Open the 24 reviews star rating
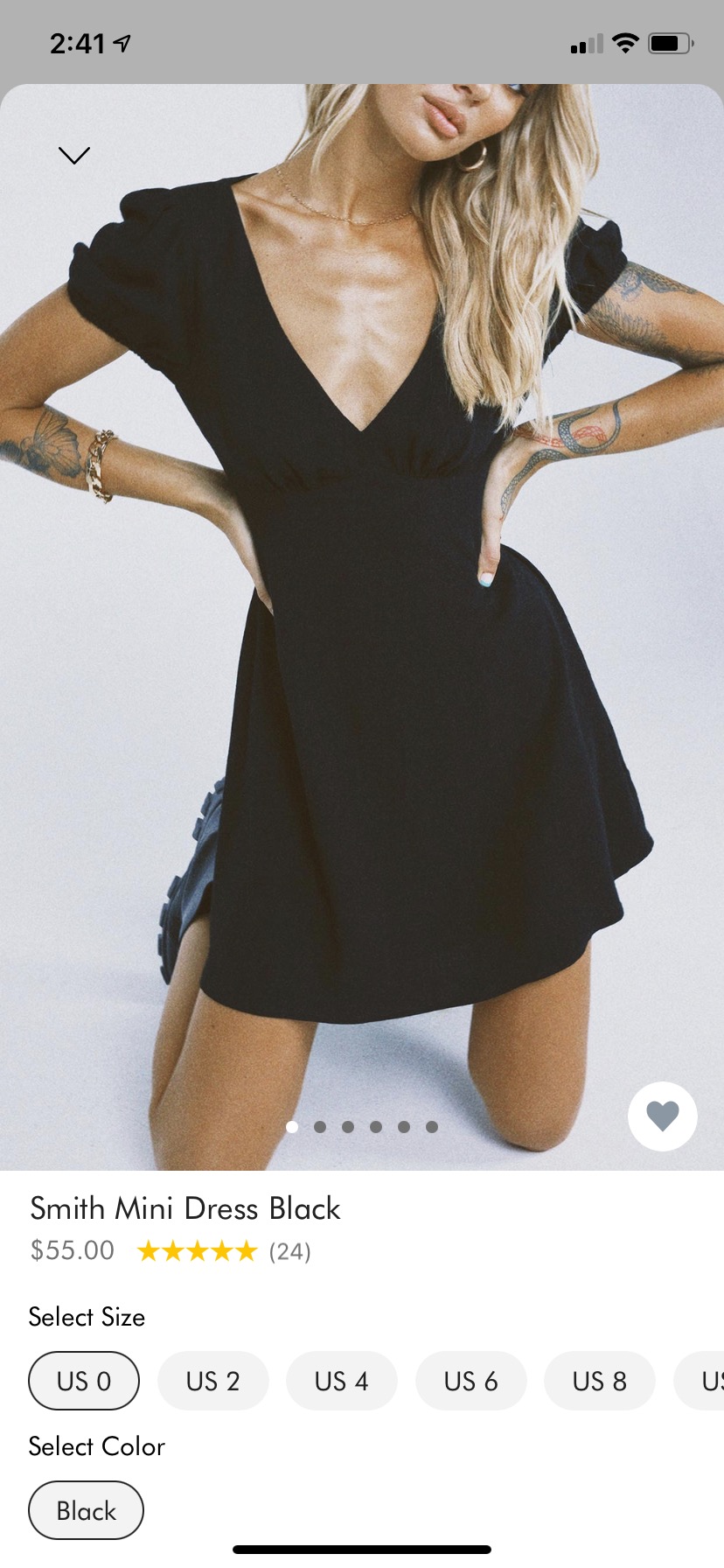 pos(224,1251)
